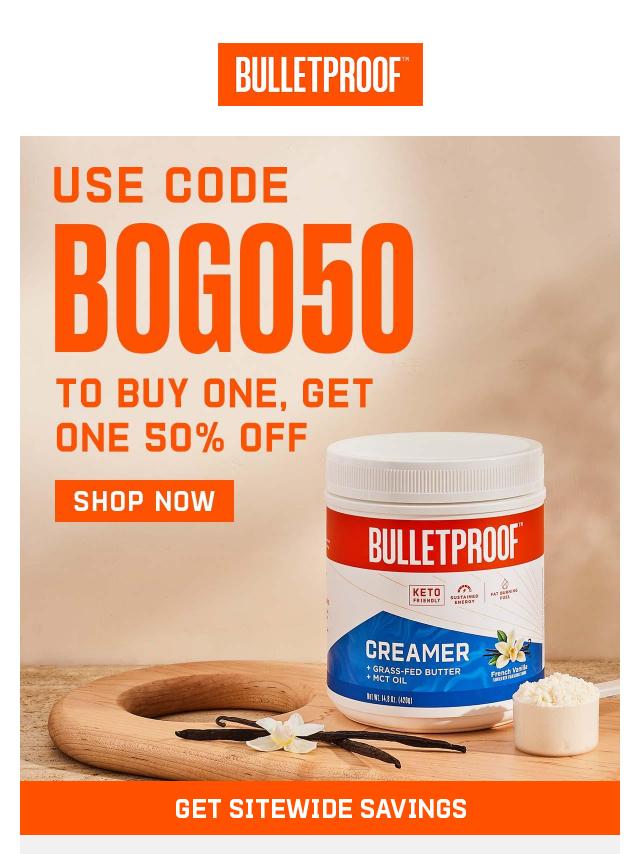Open the Bulletproof logo link at top
The height and width of the screenshot is (854, 640).
(320, 74)
